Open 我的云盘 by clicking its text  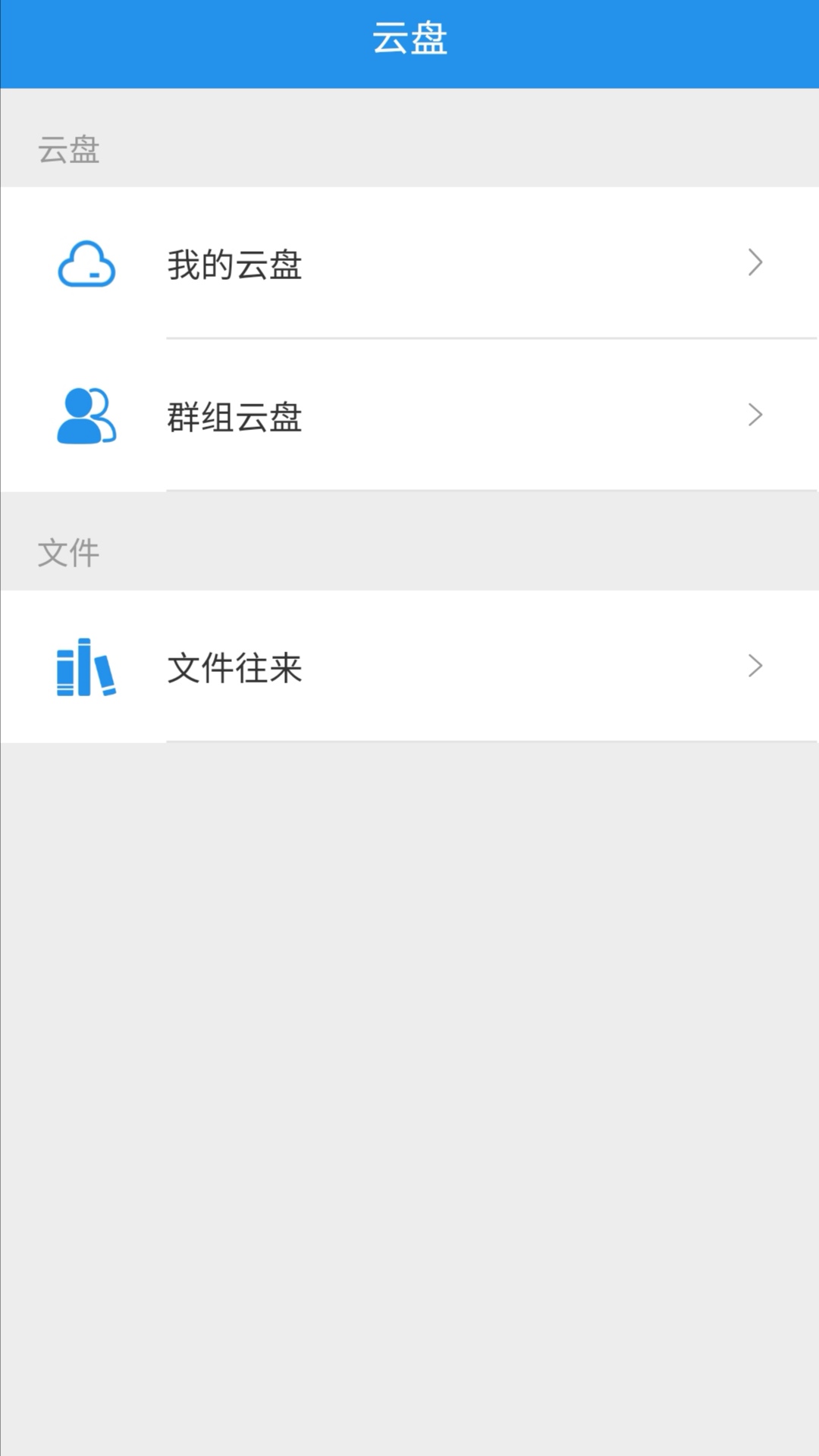235,265
